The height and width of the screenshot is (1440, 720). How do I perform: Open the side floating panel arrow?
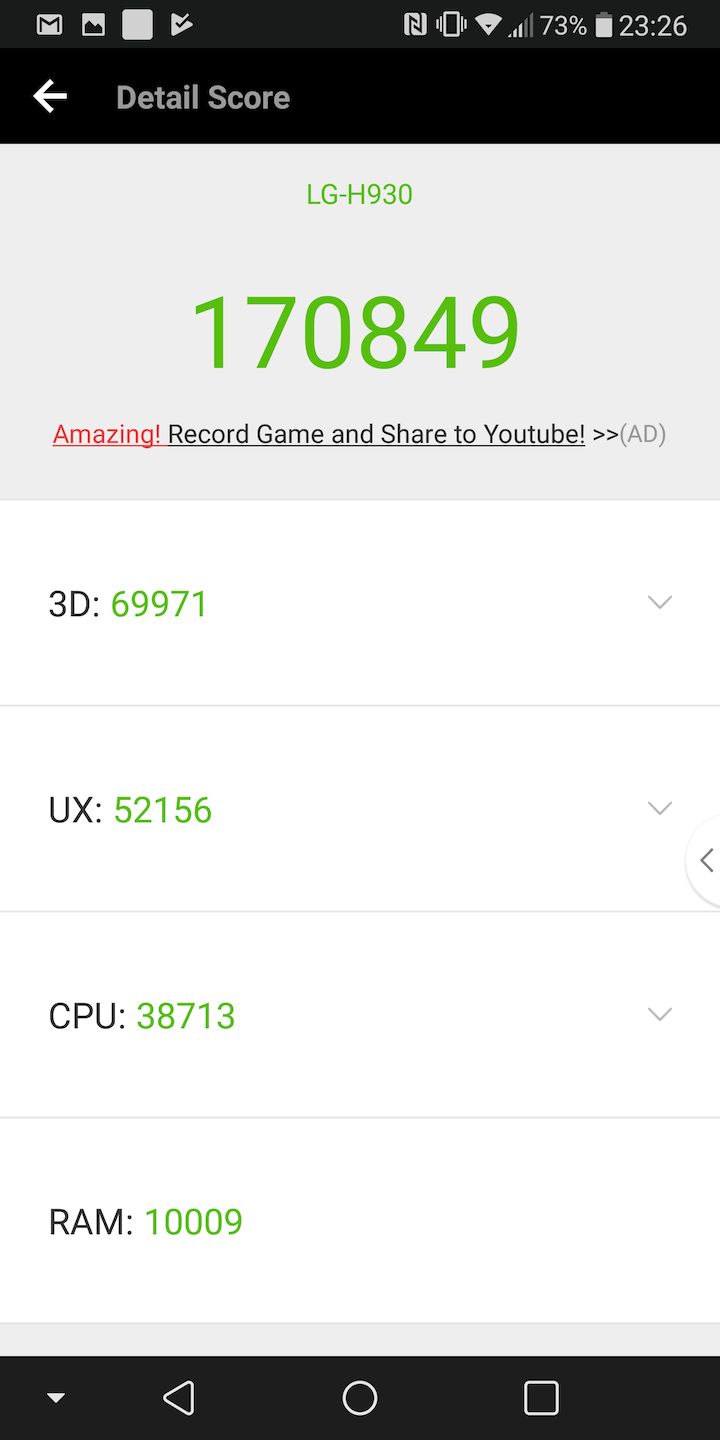(x=706, y=860)
